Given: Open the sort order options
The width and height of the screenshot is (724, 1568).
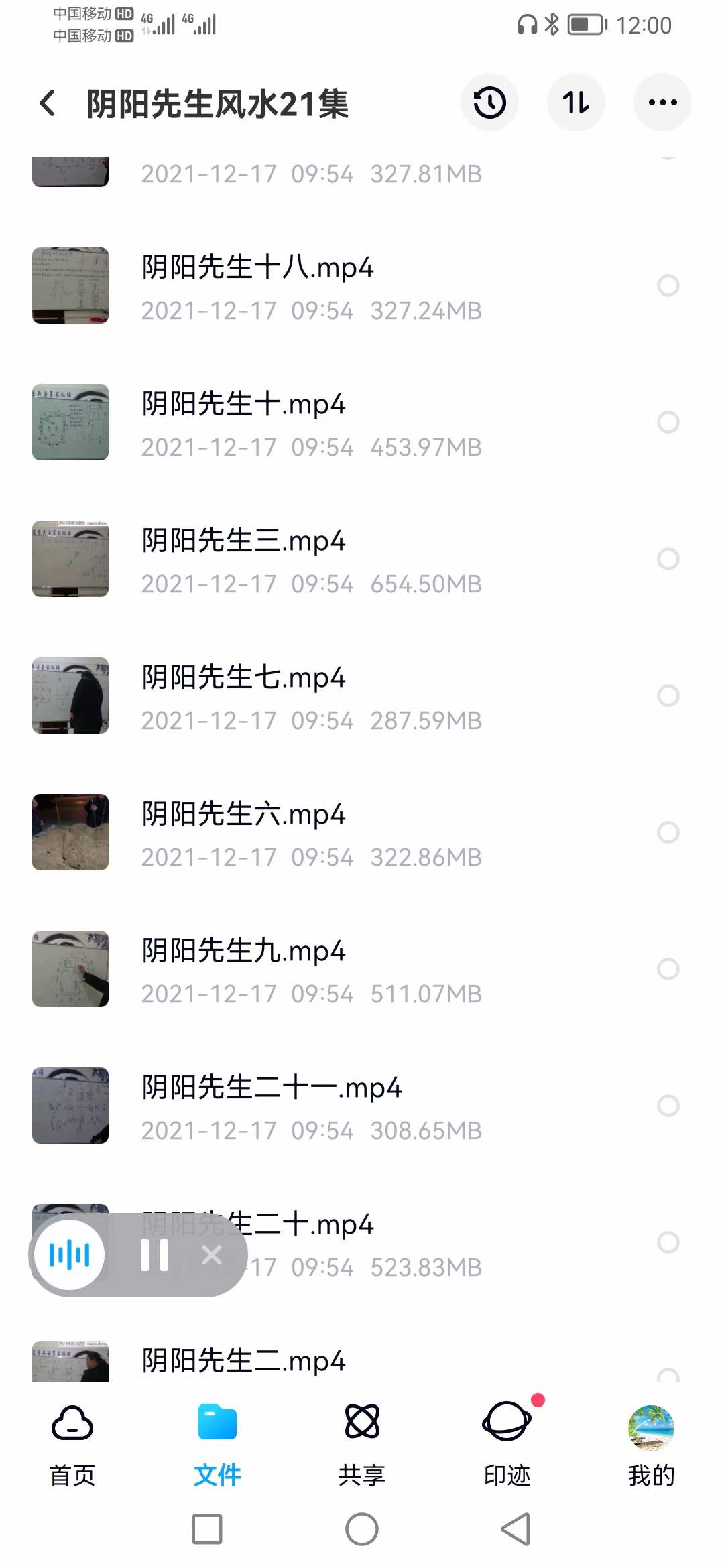Looking at the screenshot, I should click(x=576, y=103).
